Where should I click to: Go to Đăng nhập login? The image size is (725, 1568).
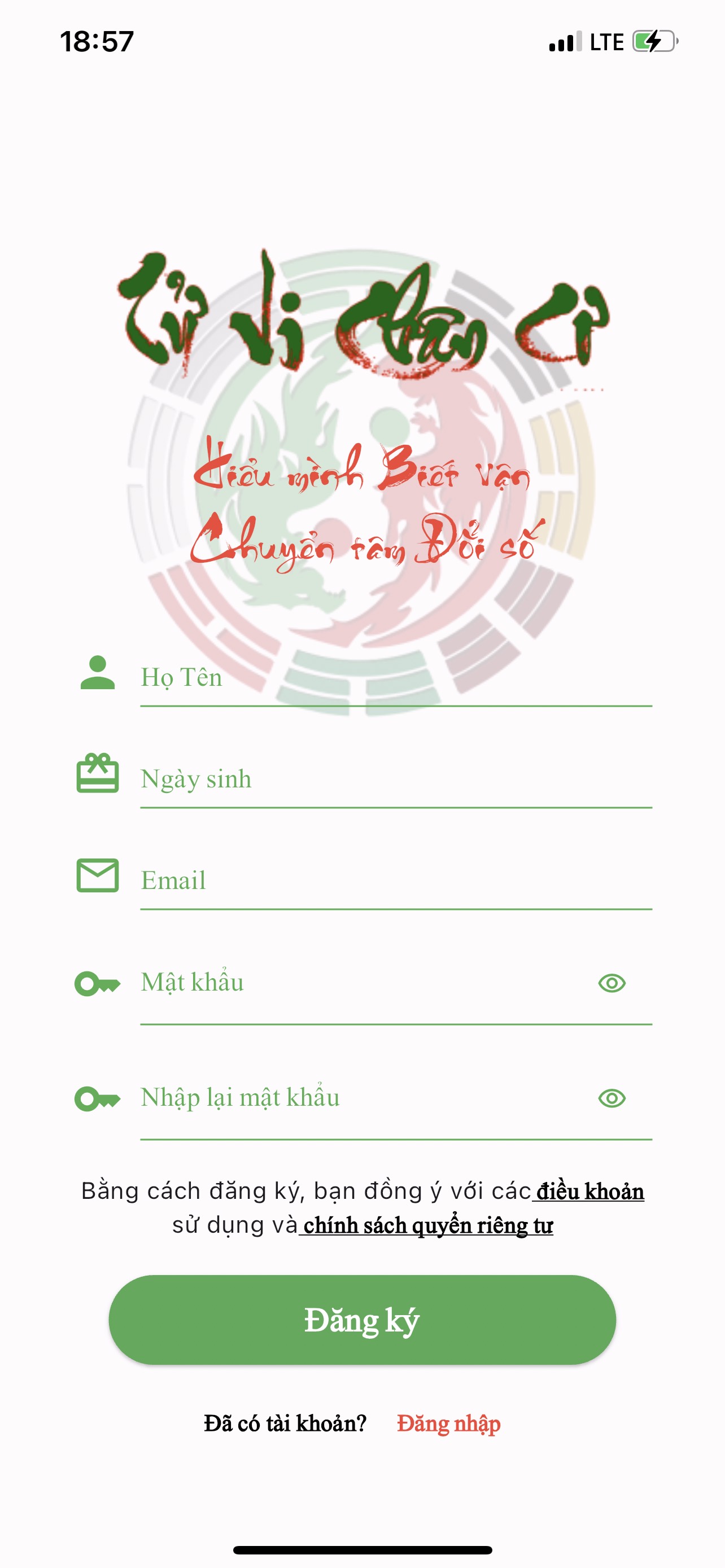pos(449,1424)
